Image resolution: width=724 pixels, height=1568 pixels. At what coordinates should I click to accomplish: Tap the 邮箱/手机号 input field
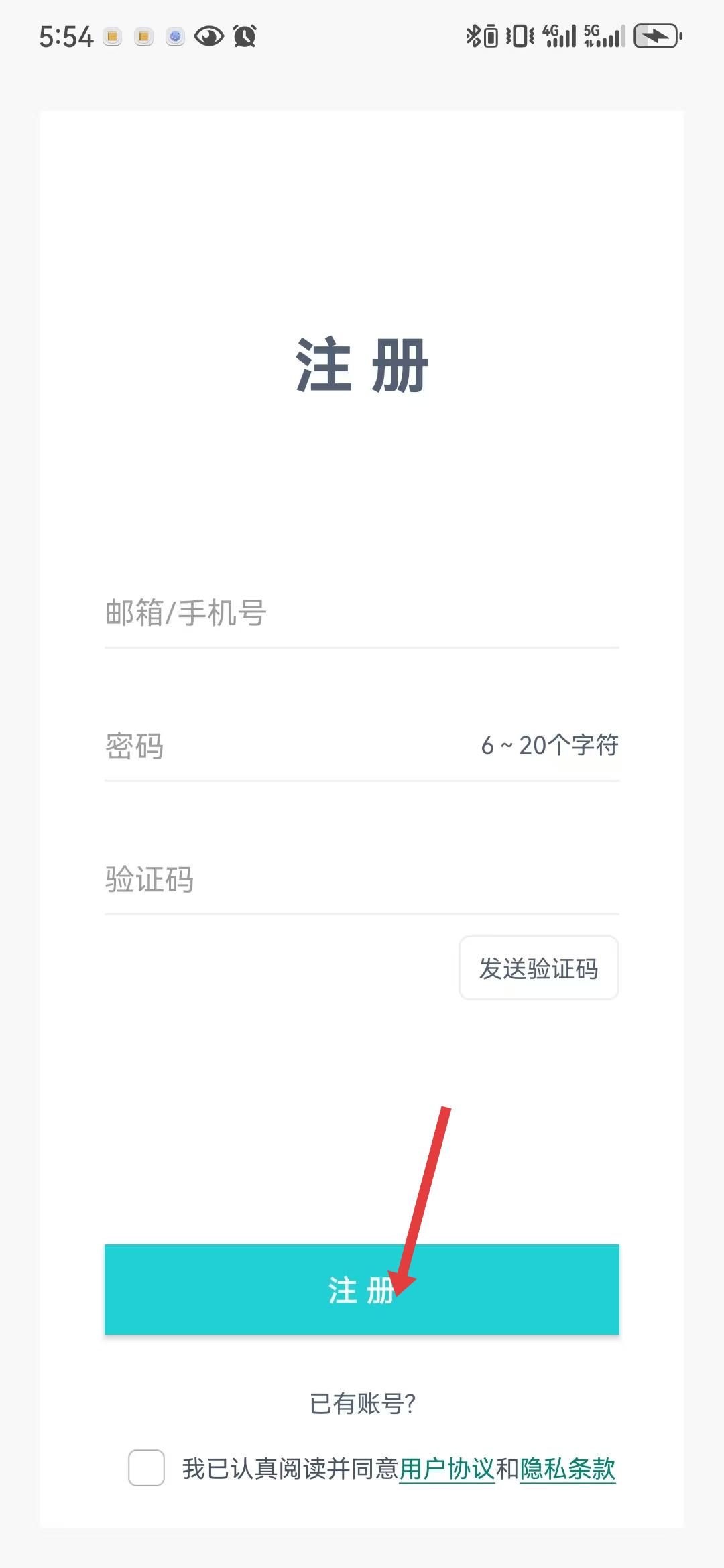(362, 613)
